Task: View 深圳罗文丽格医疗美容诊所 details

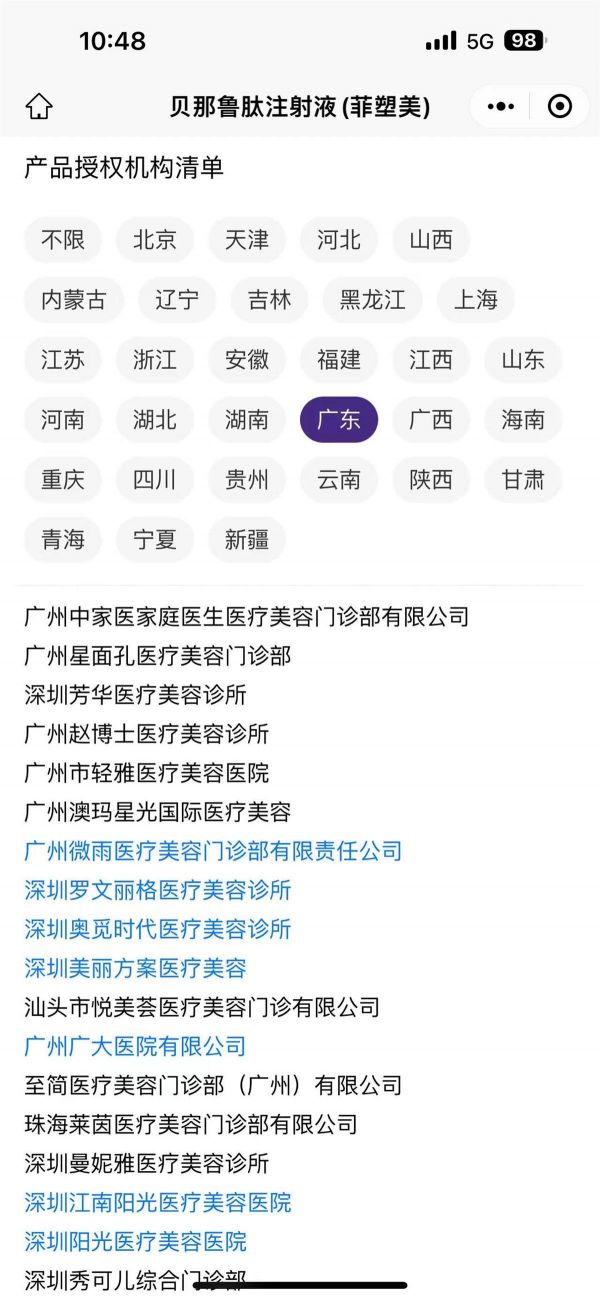Action: tap(158, 890)
